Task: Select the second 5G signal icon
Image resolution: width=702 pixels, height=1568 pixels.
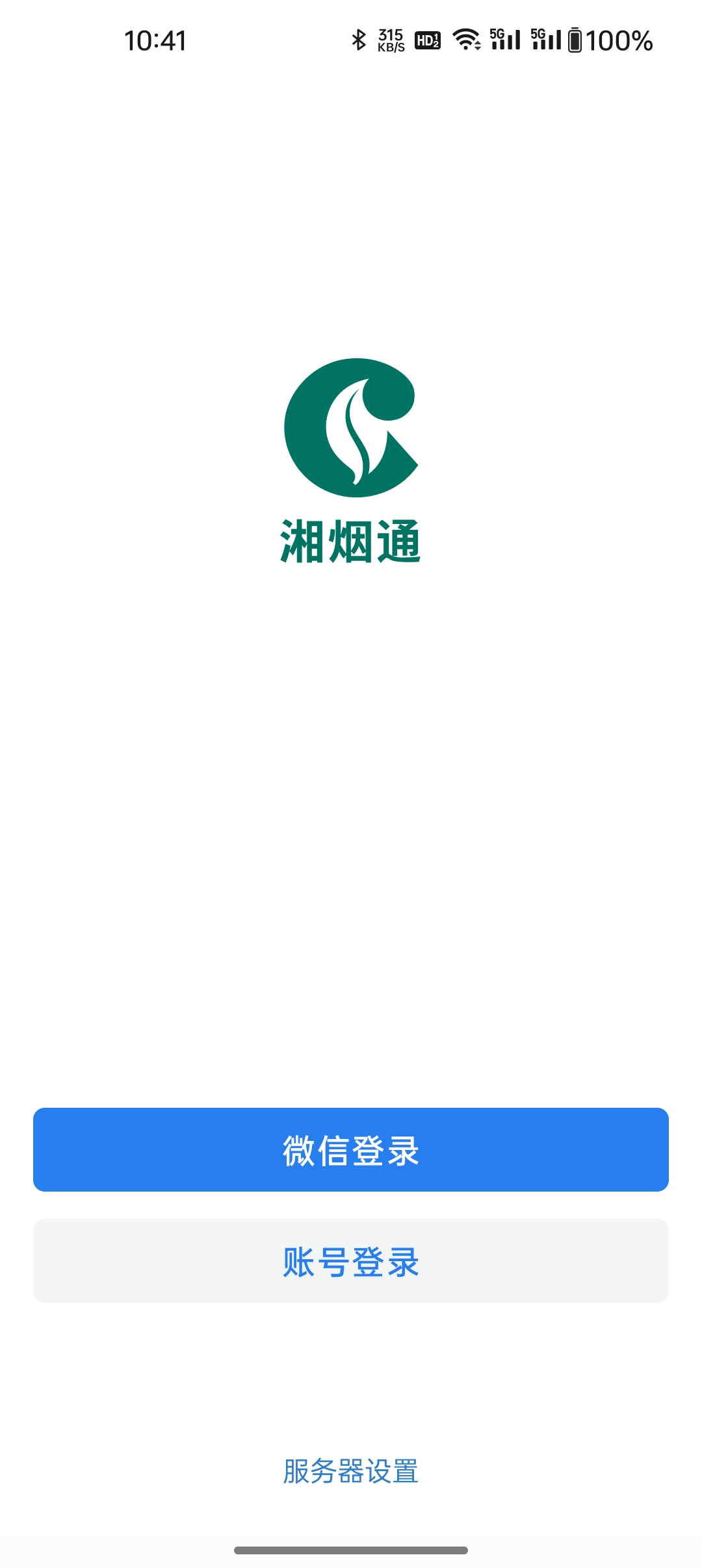Action: point(546,40)
